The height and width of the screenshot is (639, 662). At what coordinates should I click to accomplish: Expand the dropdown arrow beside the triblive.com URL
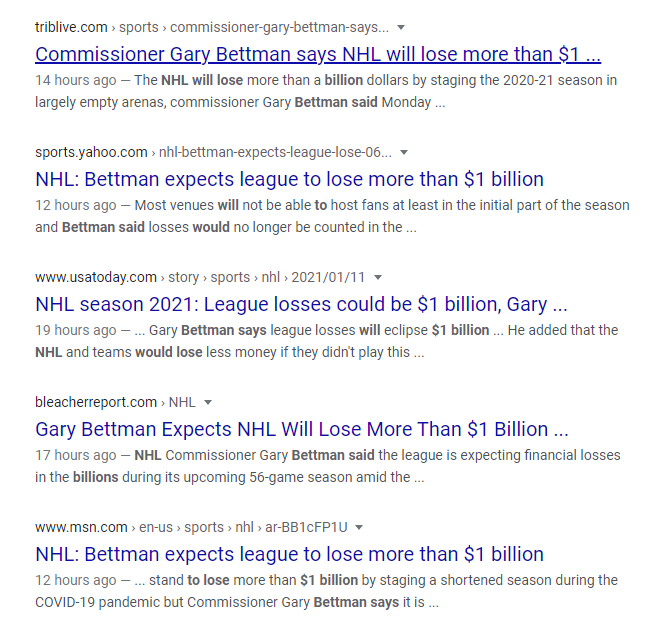[x=401, y=28]
